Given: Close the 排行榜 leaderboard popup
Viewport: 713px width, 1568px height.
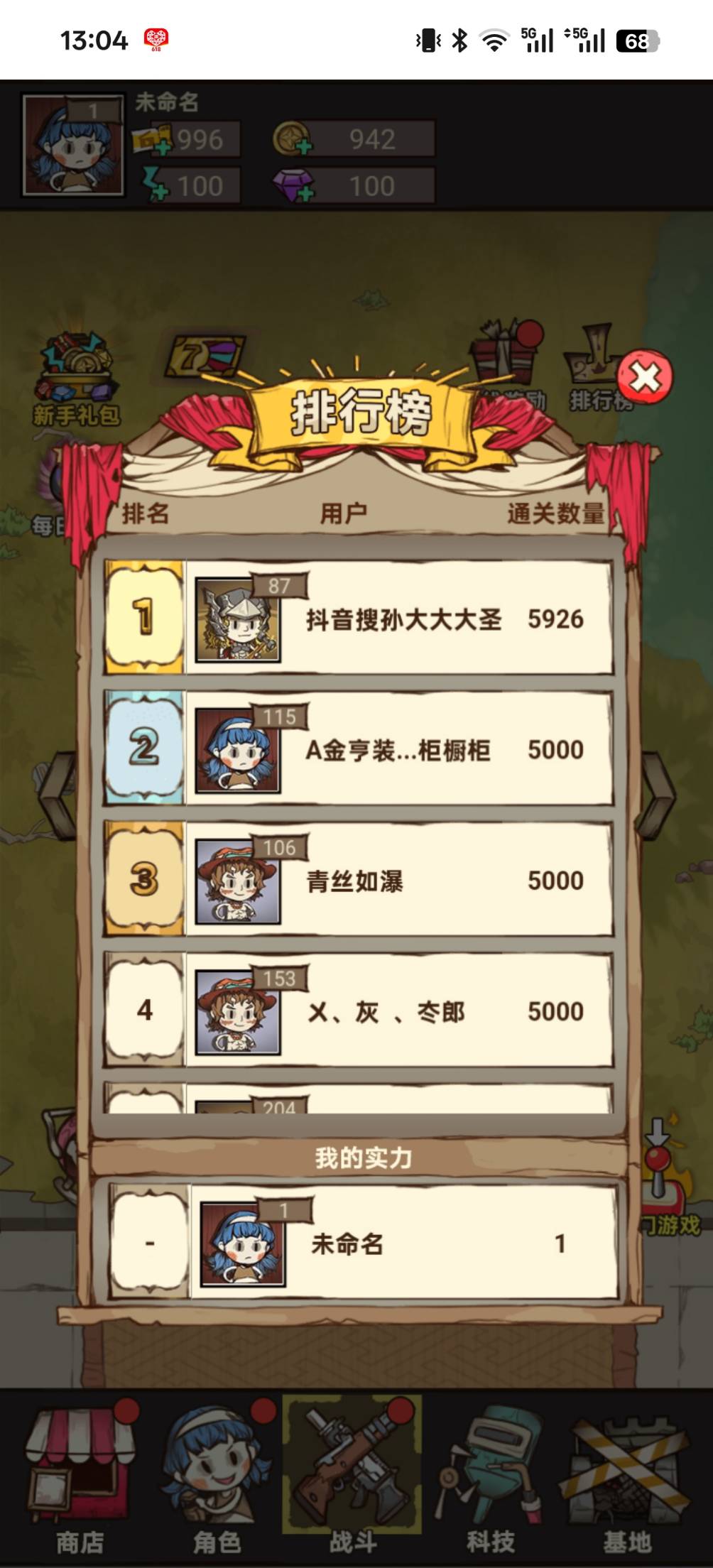Looking at the screenshot, I should point(644,376).
